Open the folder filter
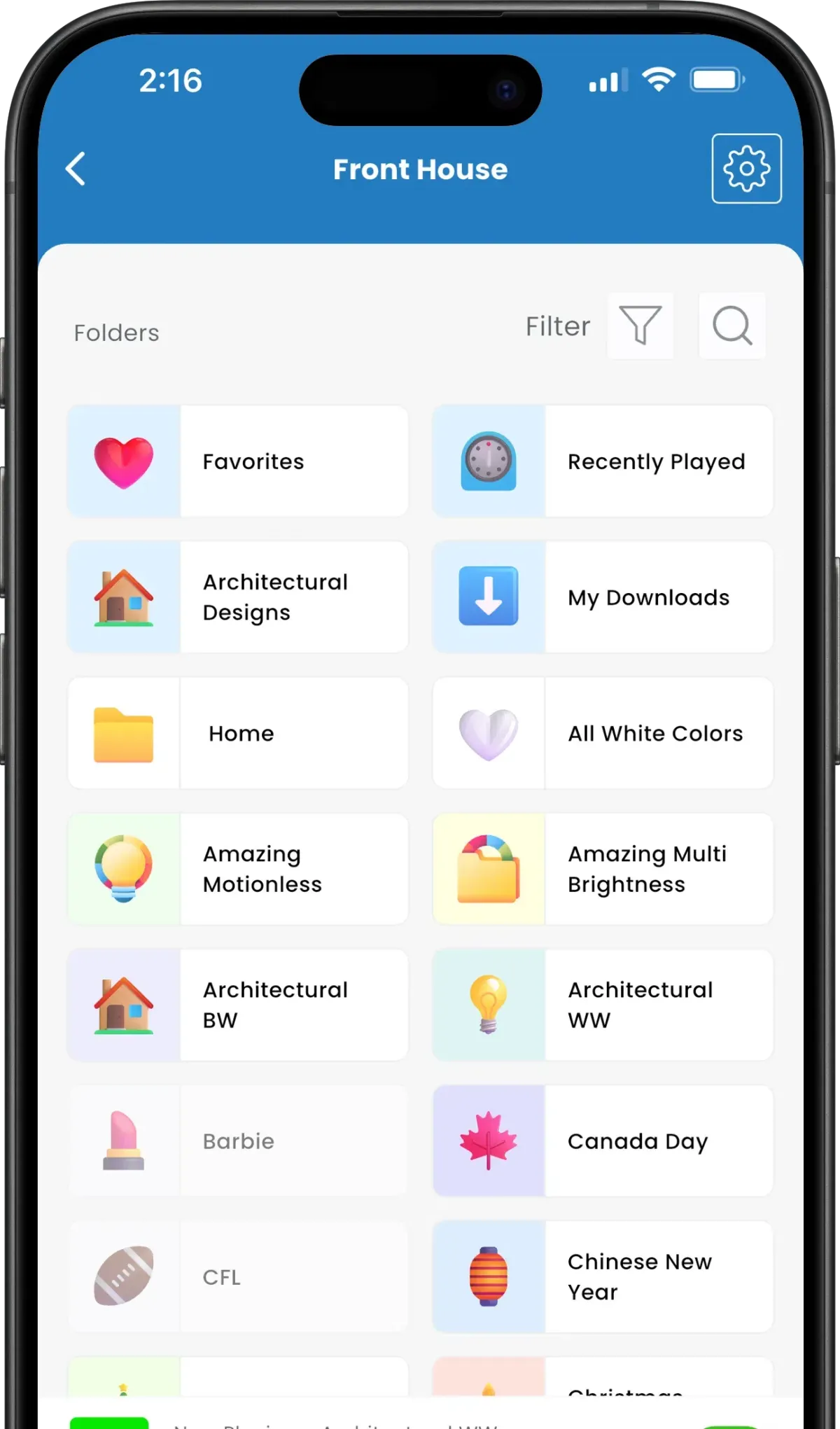The width and height of the screenshot is (840, 1429). click(x=640, y=326)
